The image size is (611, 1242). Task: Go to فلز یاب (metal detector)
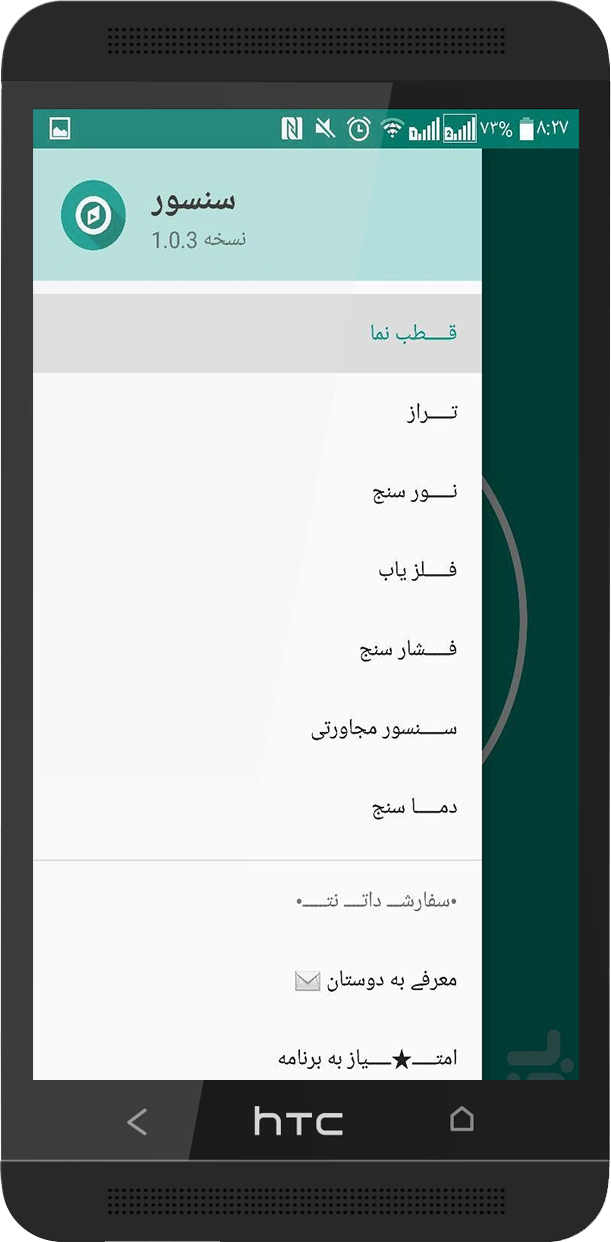click(257, 570)
